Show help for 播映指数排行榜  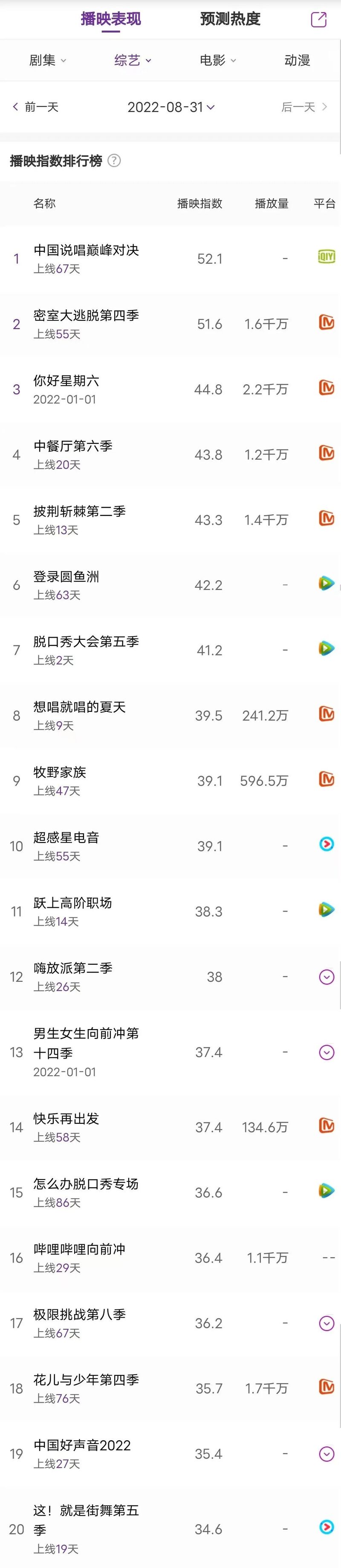click(114, 161)
